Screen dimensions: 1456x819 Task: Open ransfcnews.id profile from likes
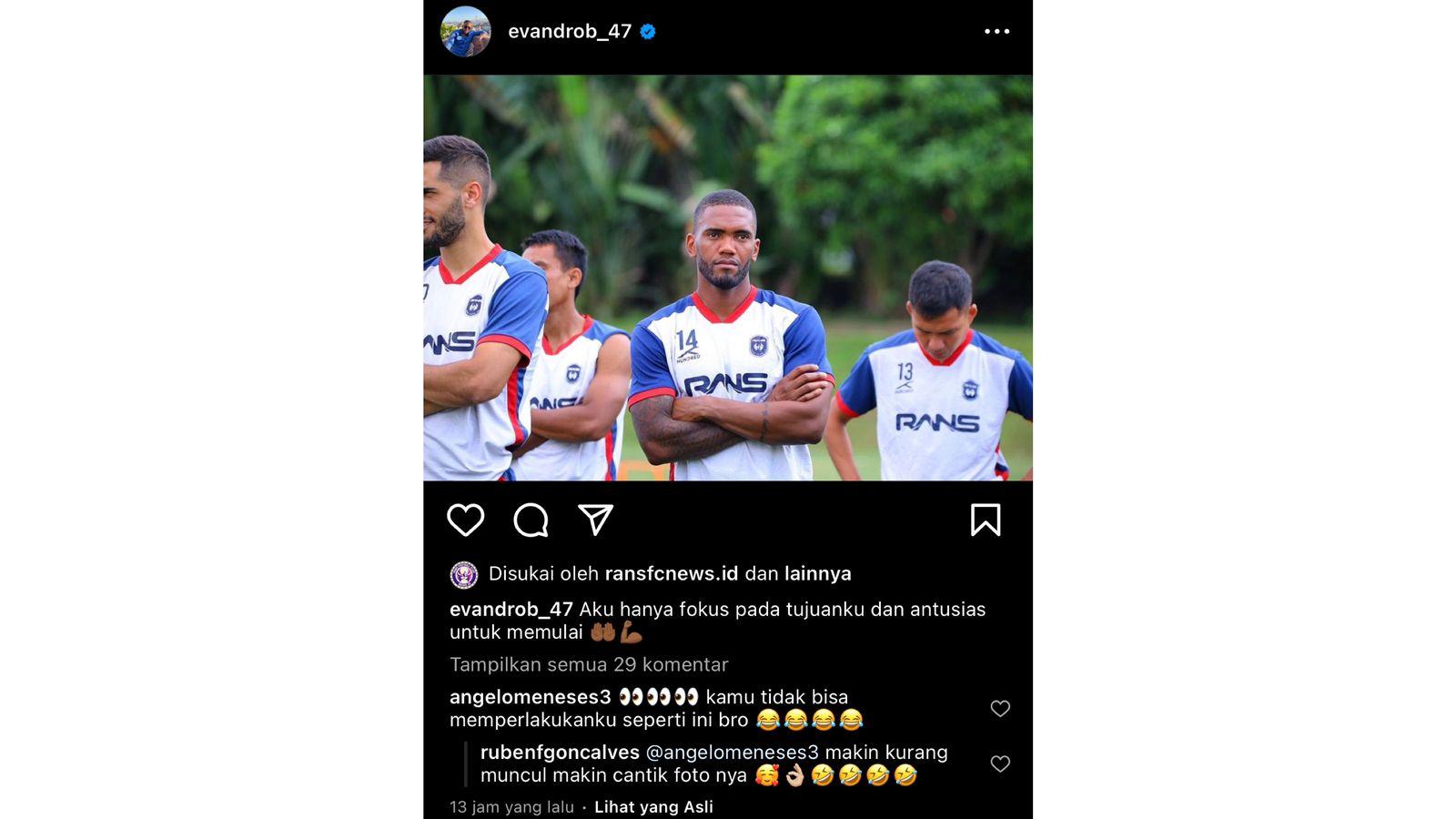671,574
